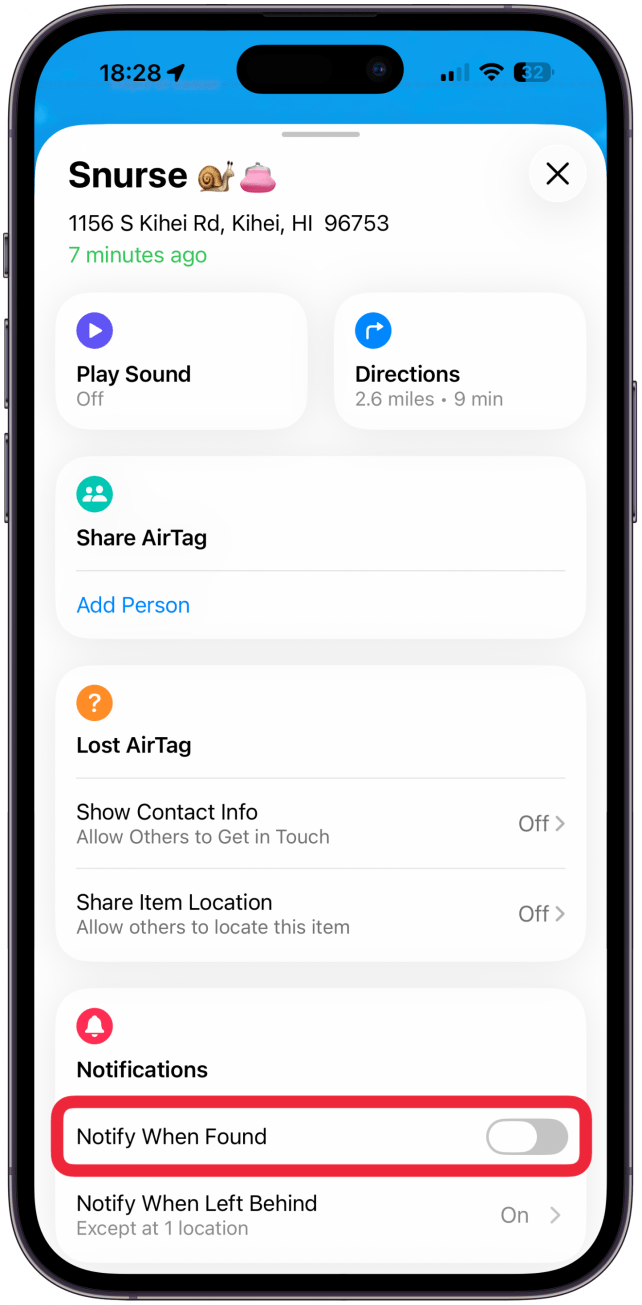Viewport: 642px width, 1305px height.
Task: Open Notify When Left Behind settings
Action: pyautogui.click(x=320, y=1215)
